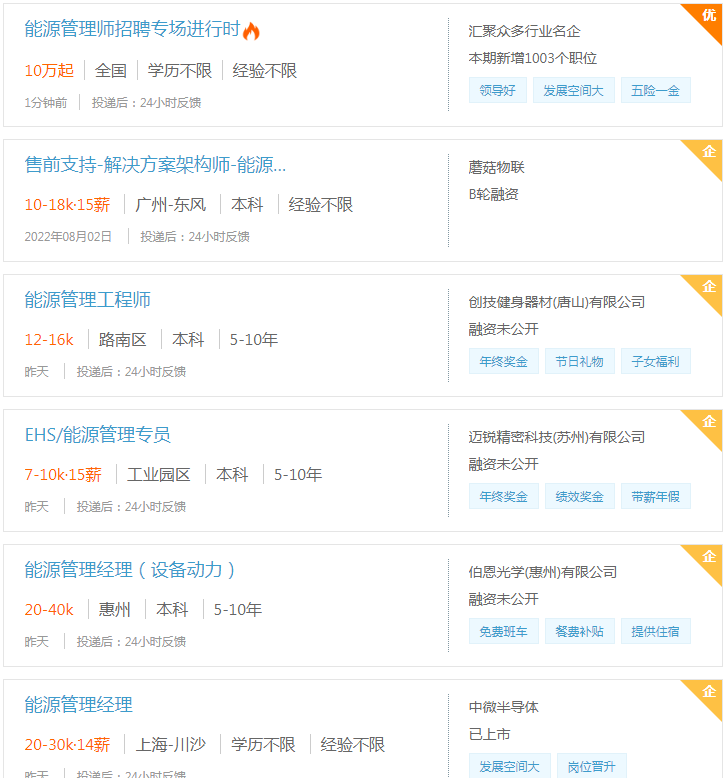View 创技健身器材(唐山)有限公司 company profile
Screen dimensions: 728x778
tap(557, 302)
